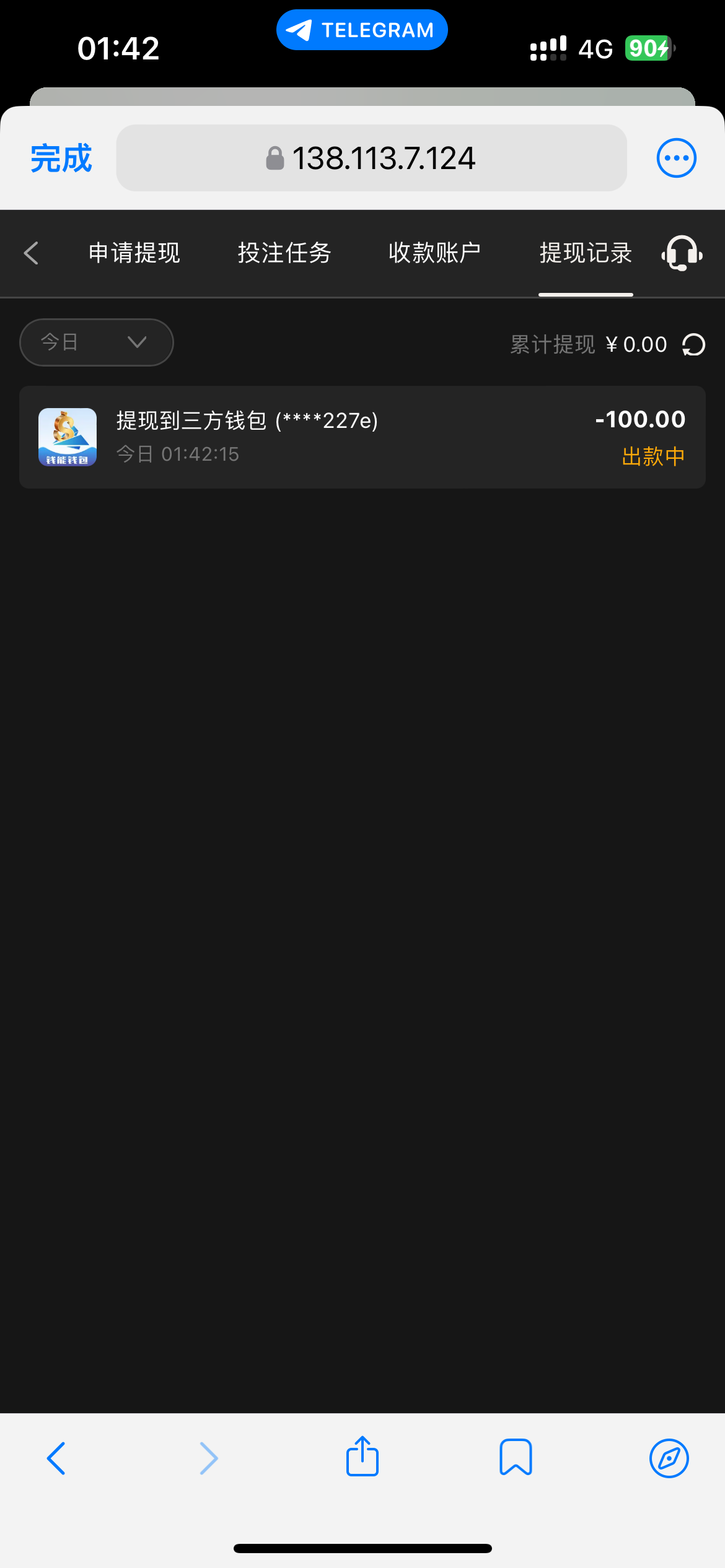Contact customer service via the headset icon
This screenshot has width=725, height=1568.
point(682,253)
